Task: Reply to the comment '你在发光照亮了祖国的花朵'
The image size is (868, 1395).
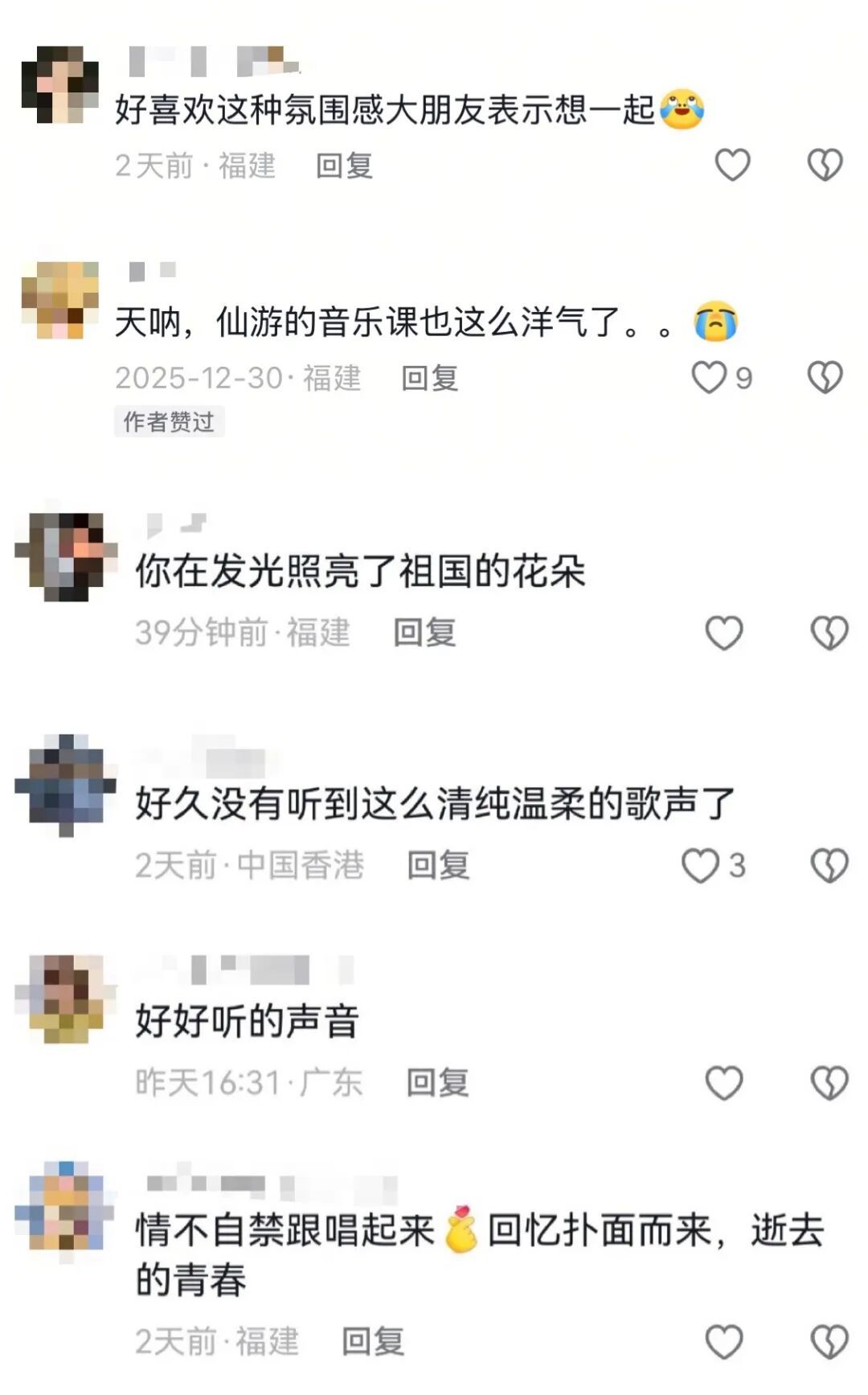Action: (x=424, y=633)
